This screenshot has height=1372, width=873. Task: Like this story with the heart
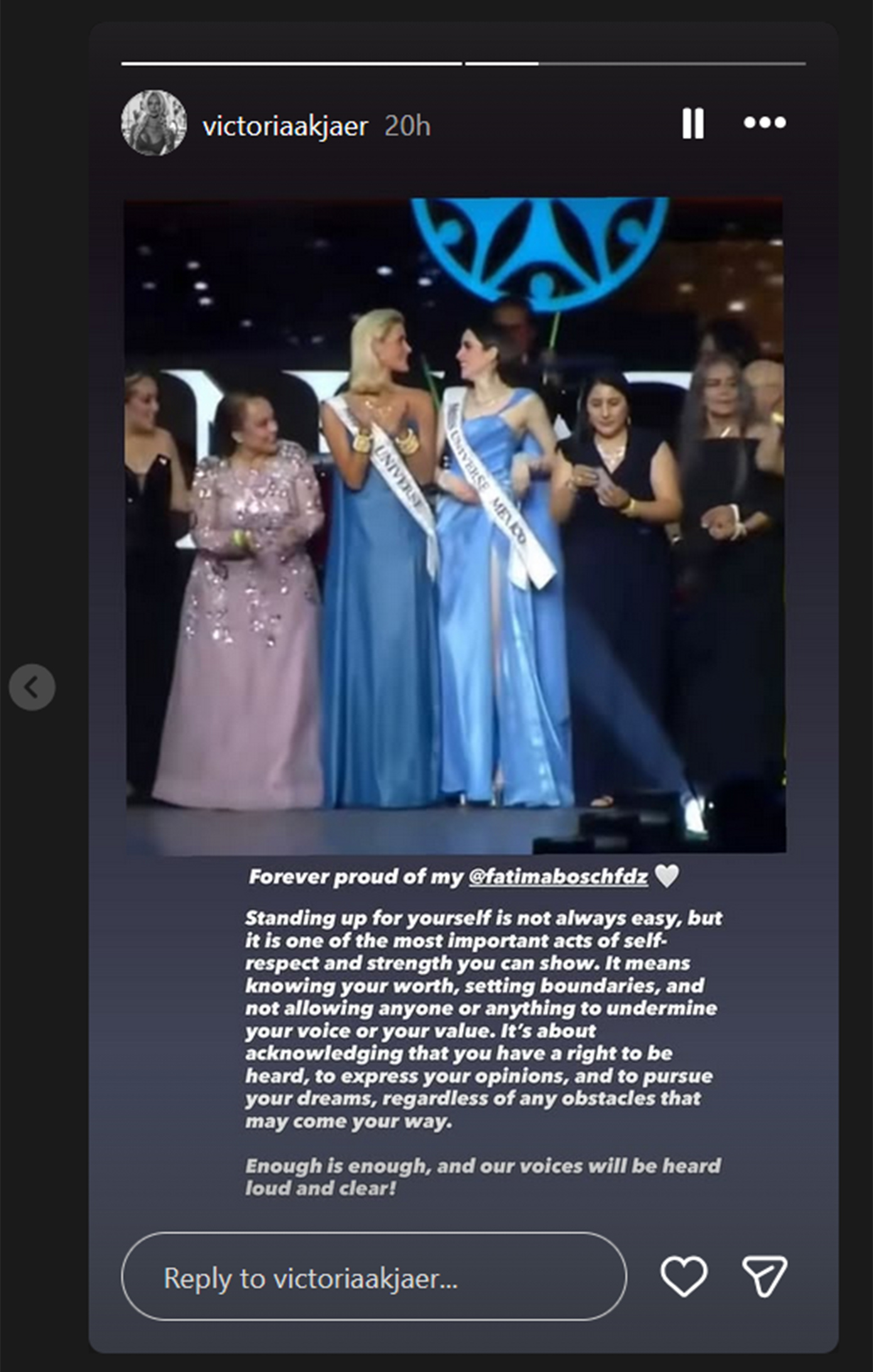(684, 1277)
